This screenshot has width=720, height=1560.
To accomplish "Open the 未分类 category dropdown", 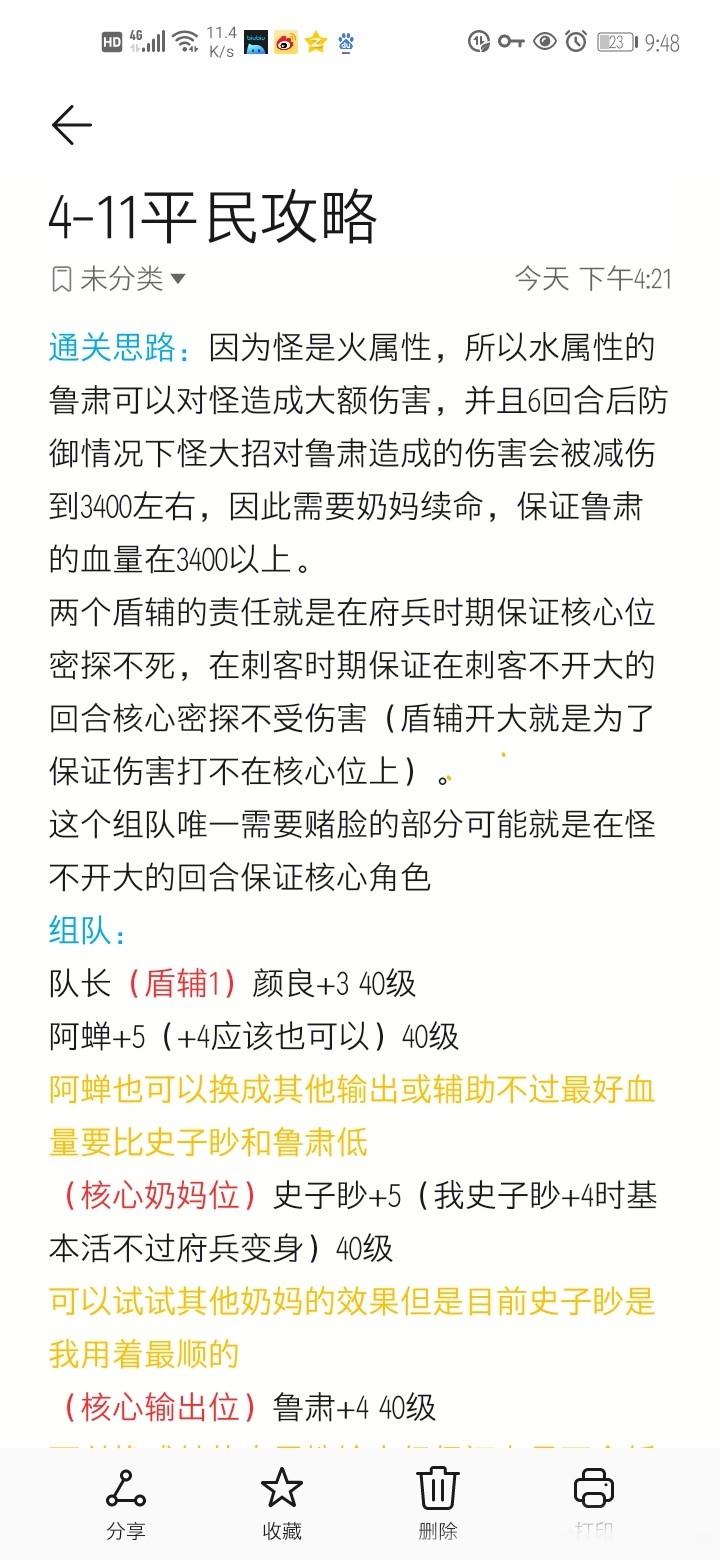I will pyautogui.click(x=120, y=278).
